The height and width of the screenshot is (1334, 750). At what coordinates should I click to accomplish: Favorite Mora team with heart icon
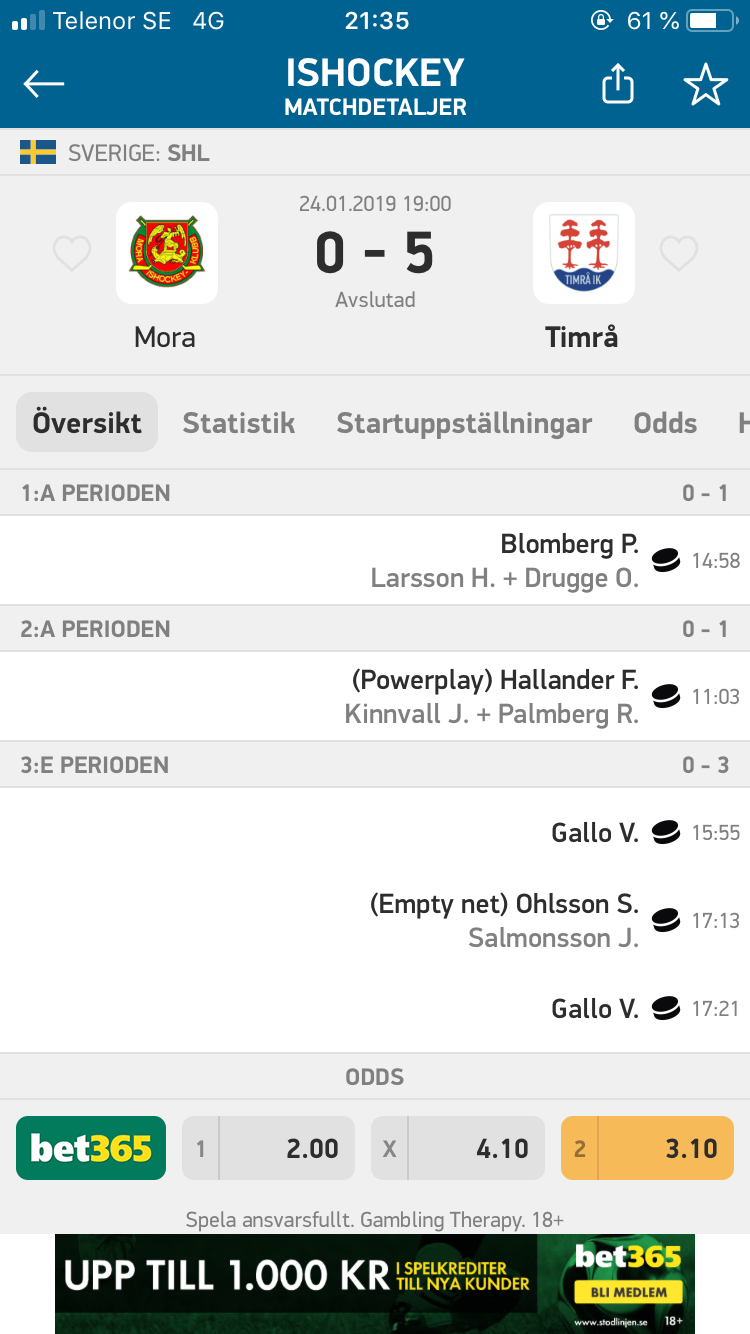click(x=72, y=254)
